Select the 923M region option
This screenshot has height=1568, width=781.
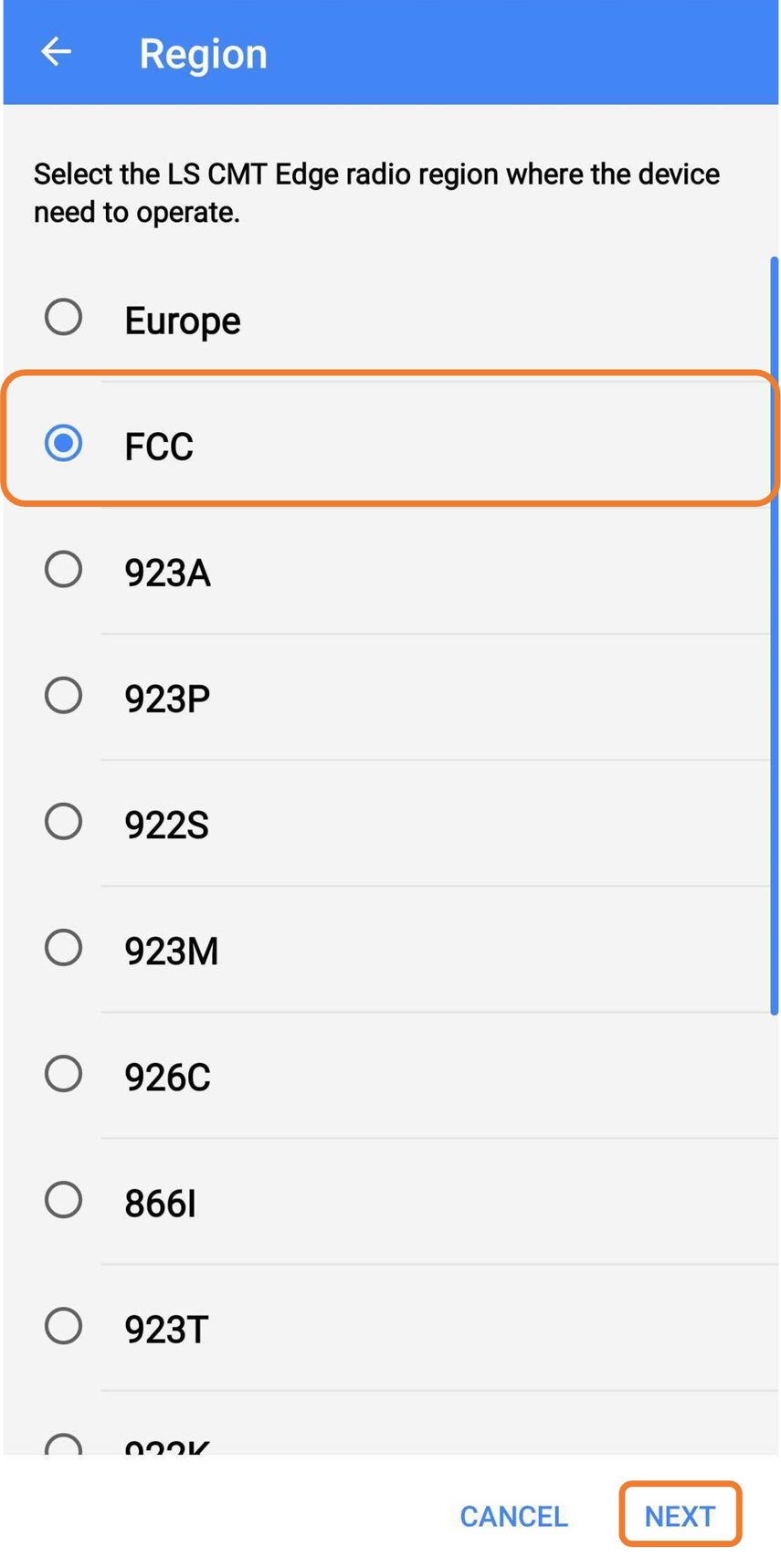tap(63, 950)
